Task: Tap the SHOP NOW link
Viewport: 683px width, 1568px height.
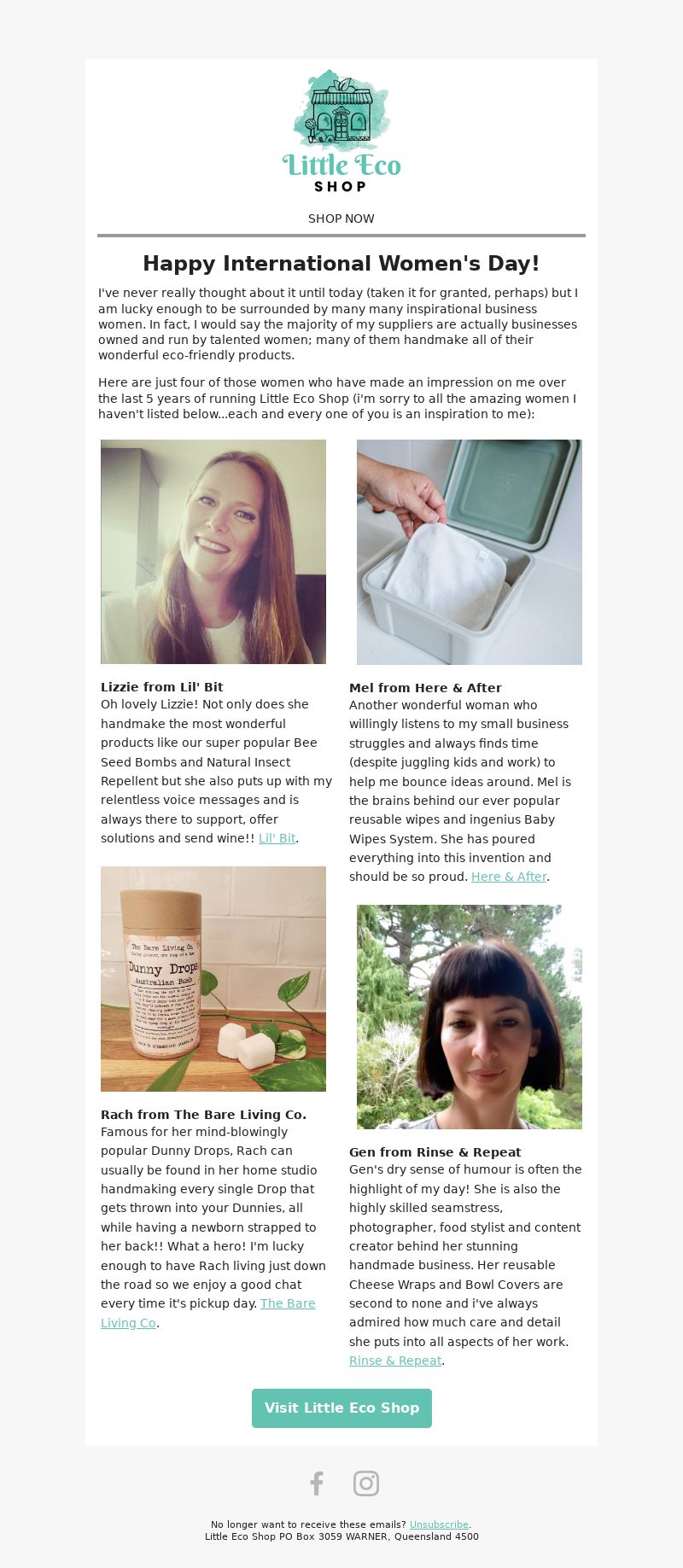Action: click(341, 219)
